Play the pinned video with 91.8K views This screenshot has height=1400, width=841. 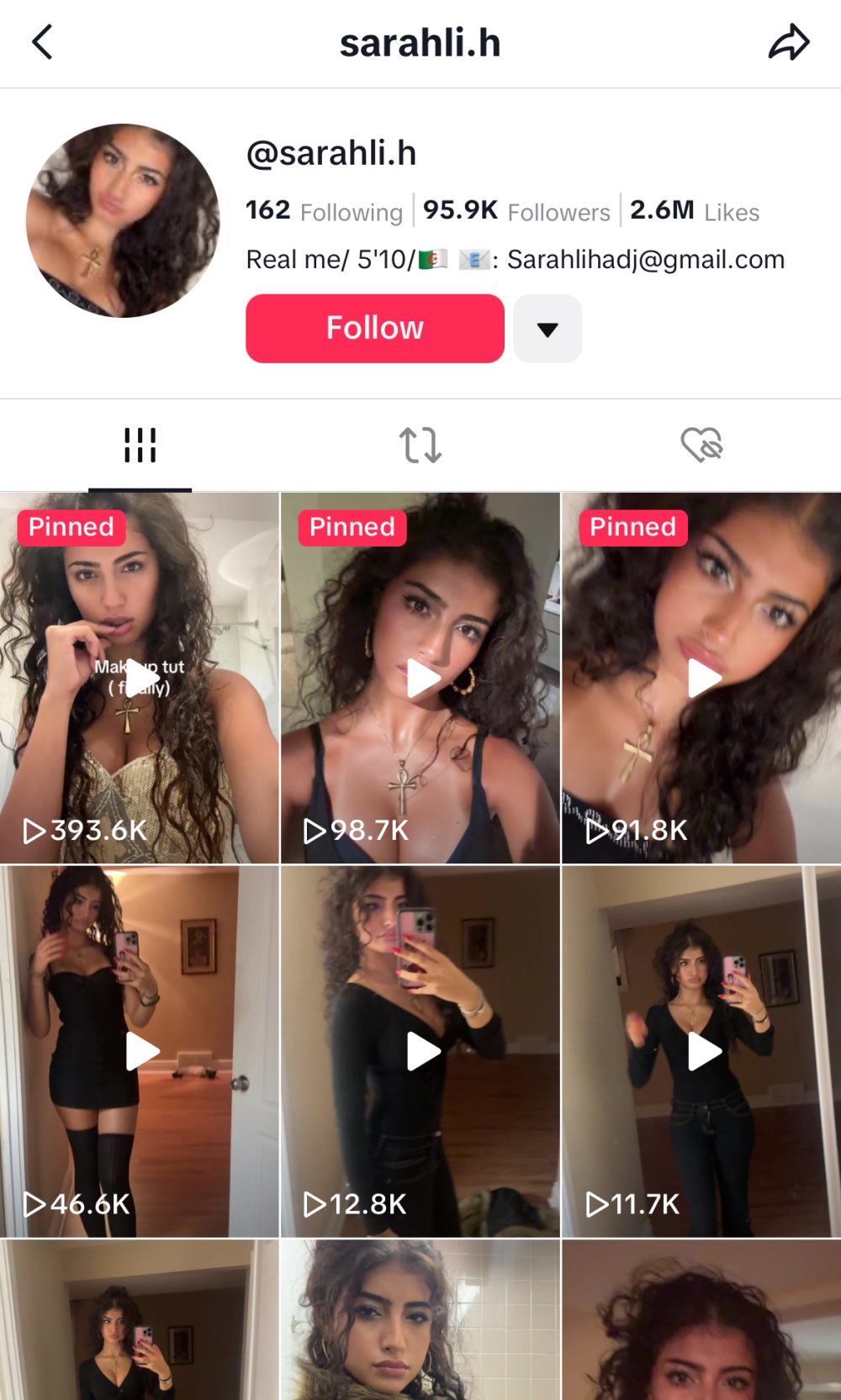coord(701,678)
